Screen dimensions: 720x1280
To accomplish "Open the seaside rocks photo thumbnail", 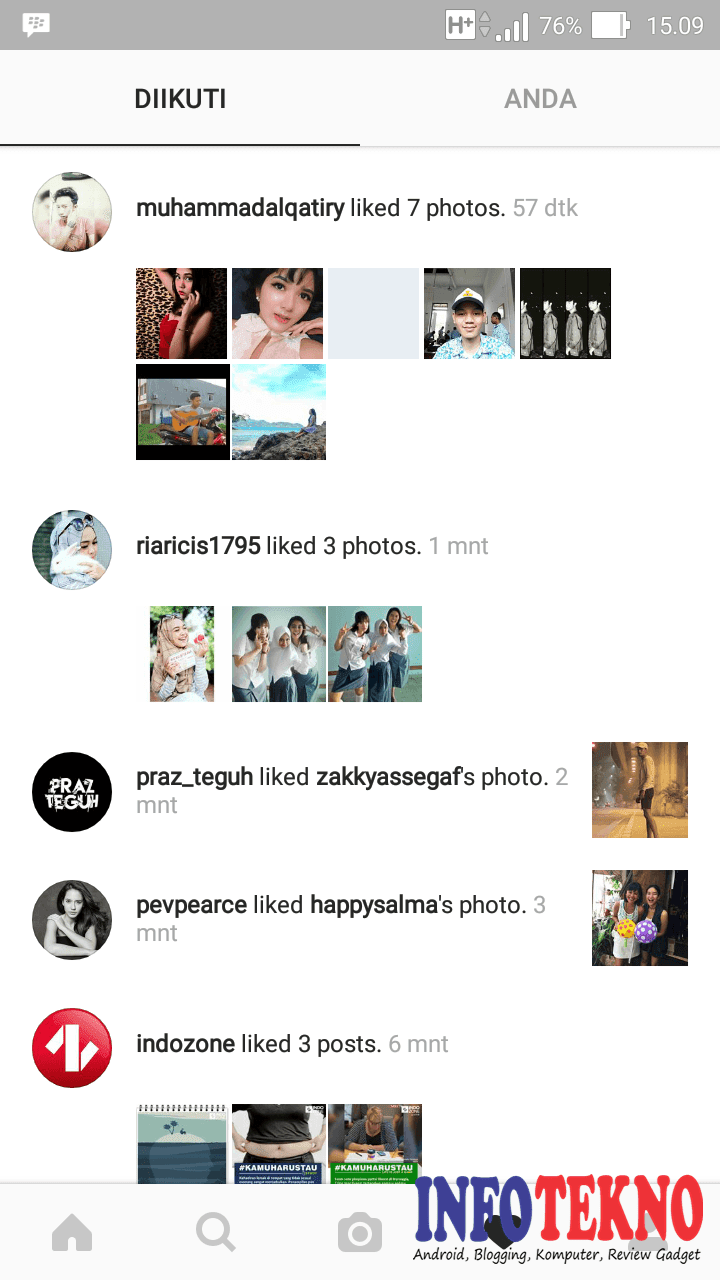I will click(279, 411).
